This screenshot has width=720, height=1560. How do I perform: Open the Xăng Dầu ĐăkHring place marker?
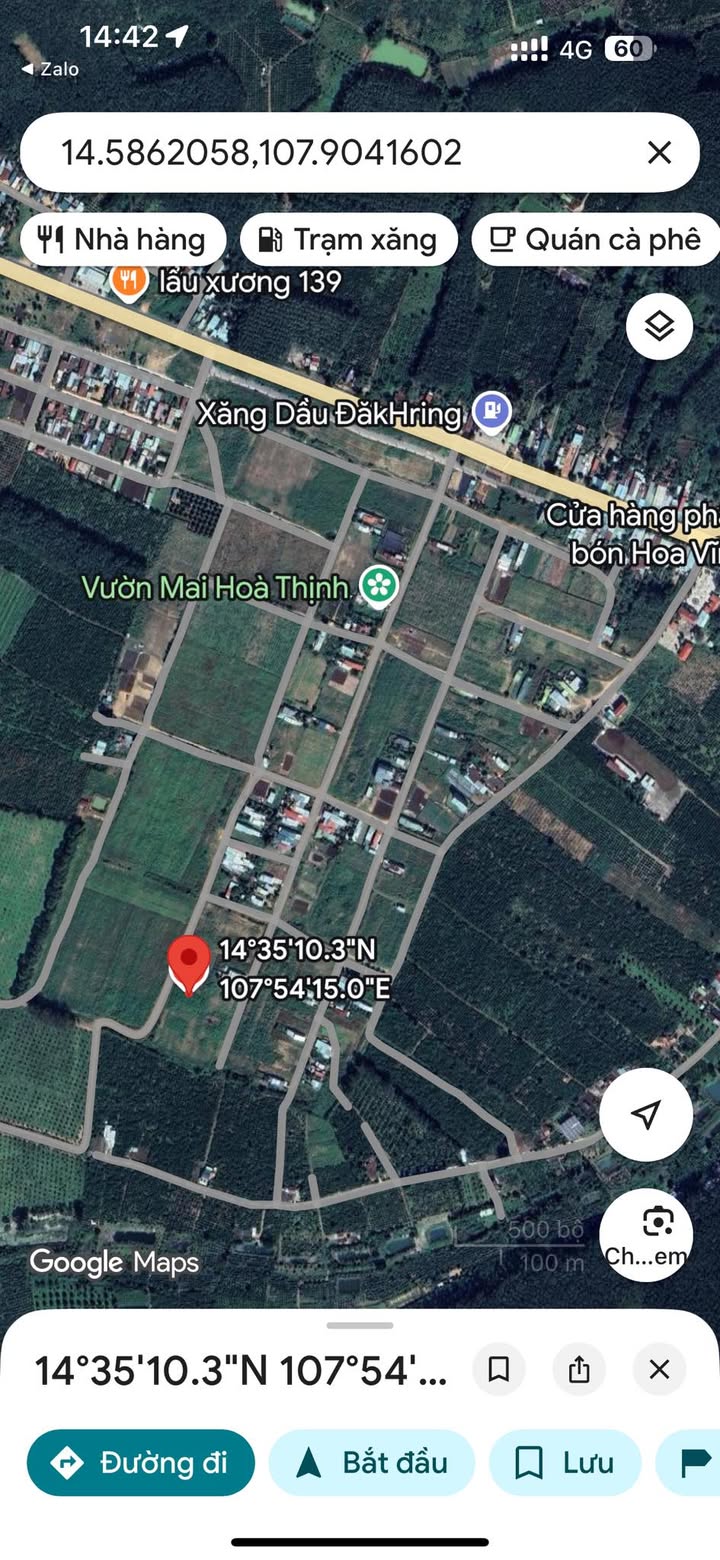[x=491, y=410]
